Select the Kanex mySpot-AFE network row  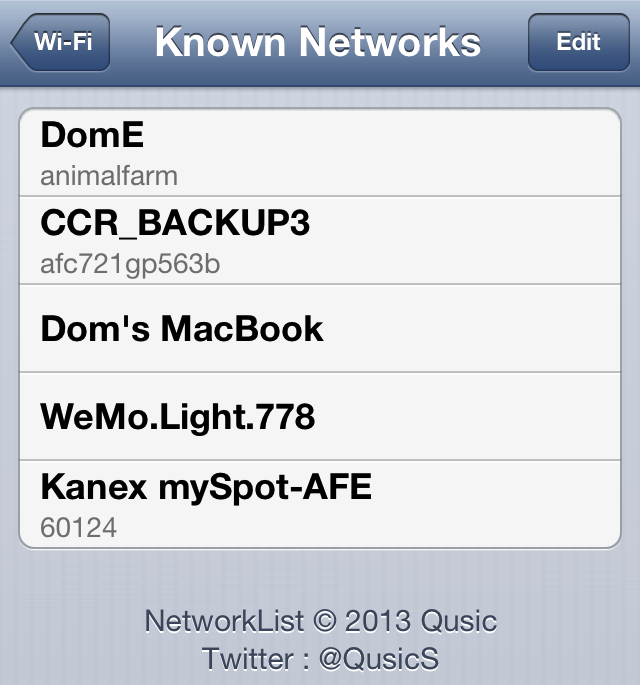tap(320, 504)
